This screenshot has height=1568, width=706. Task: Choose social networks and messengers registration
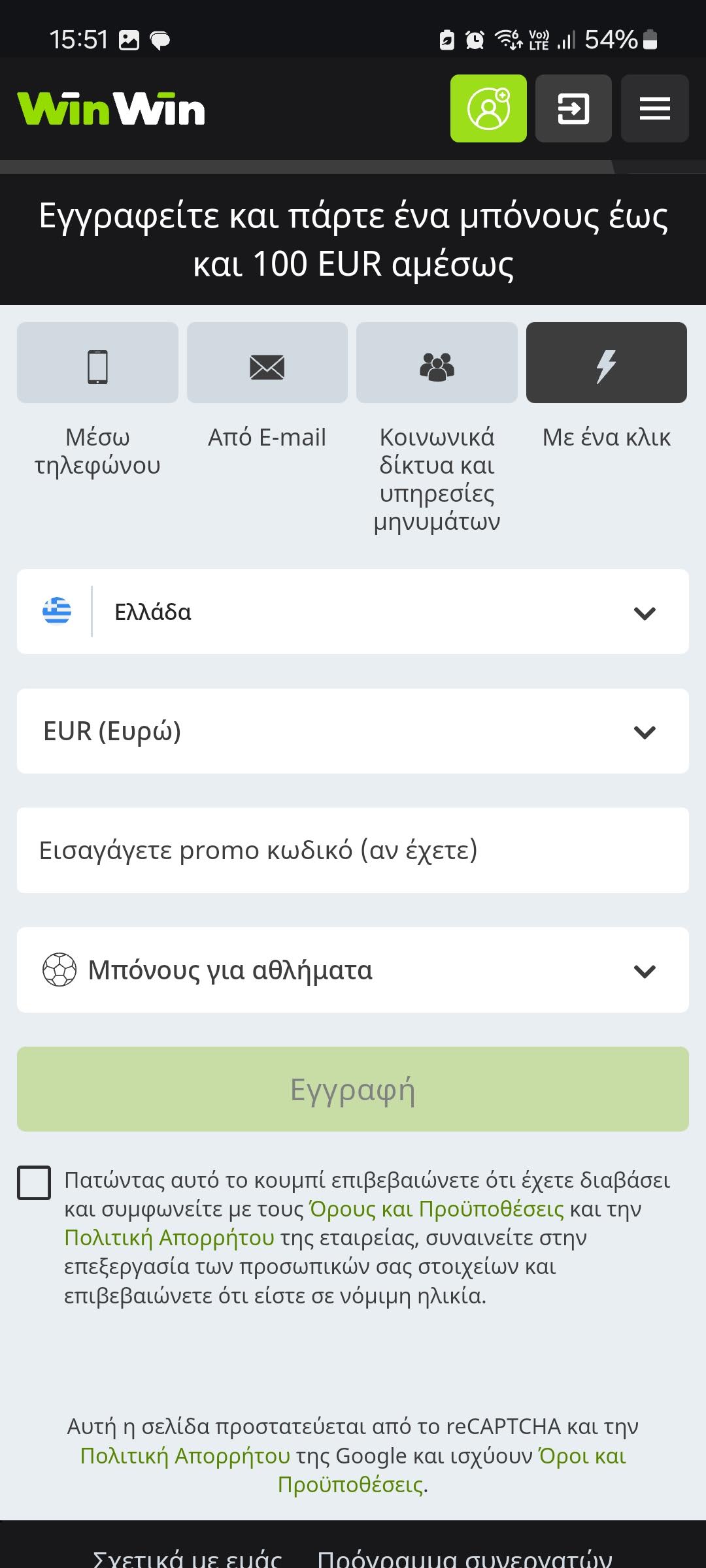tap(437, 363)
